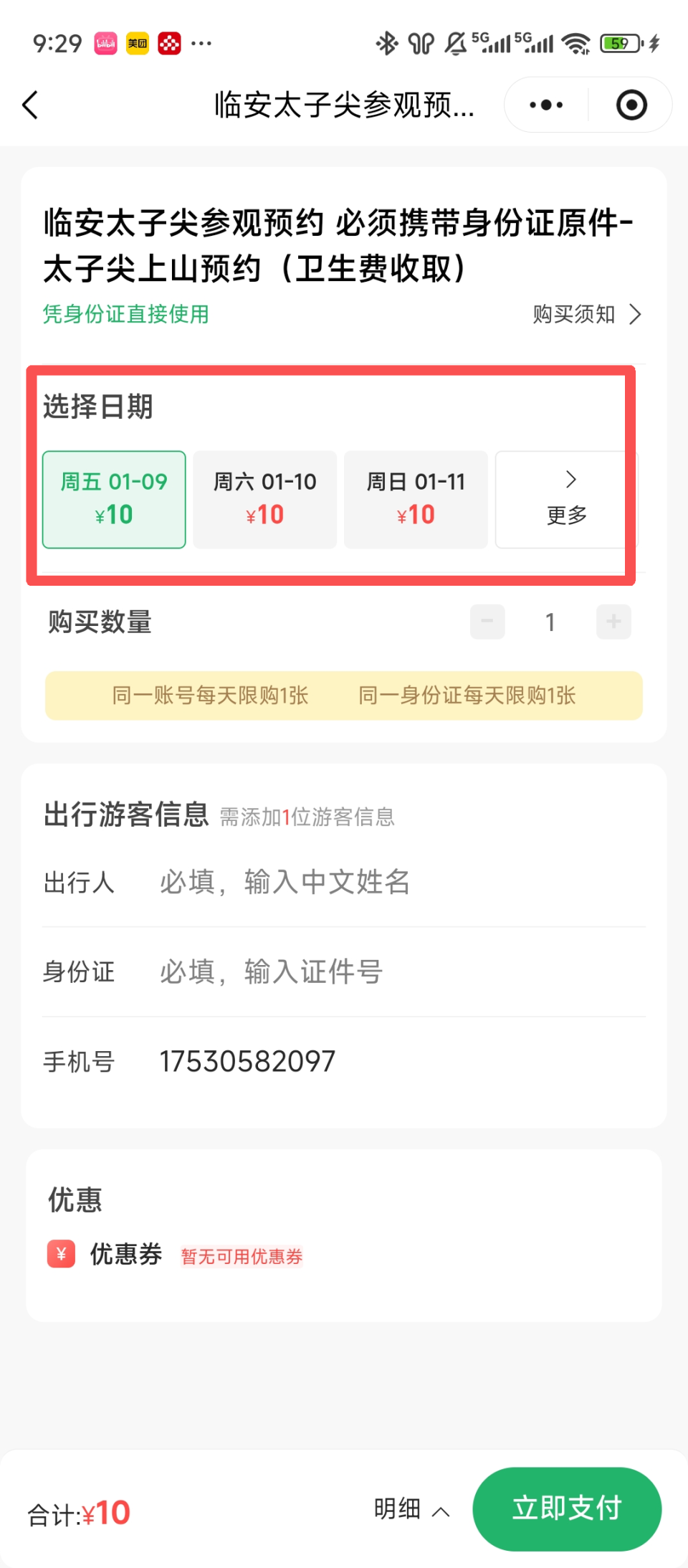Screen dimensions: 688x1568
Task: Open Meituan from the status bar
Action: [x=138, y=43]
